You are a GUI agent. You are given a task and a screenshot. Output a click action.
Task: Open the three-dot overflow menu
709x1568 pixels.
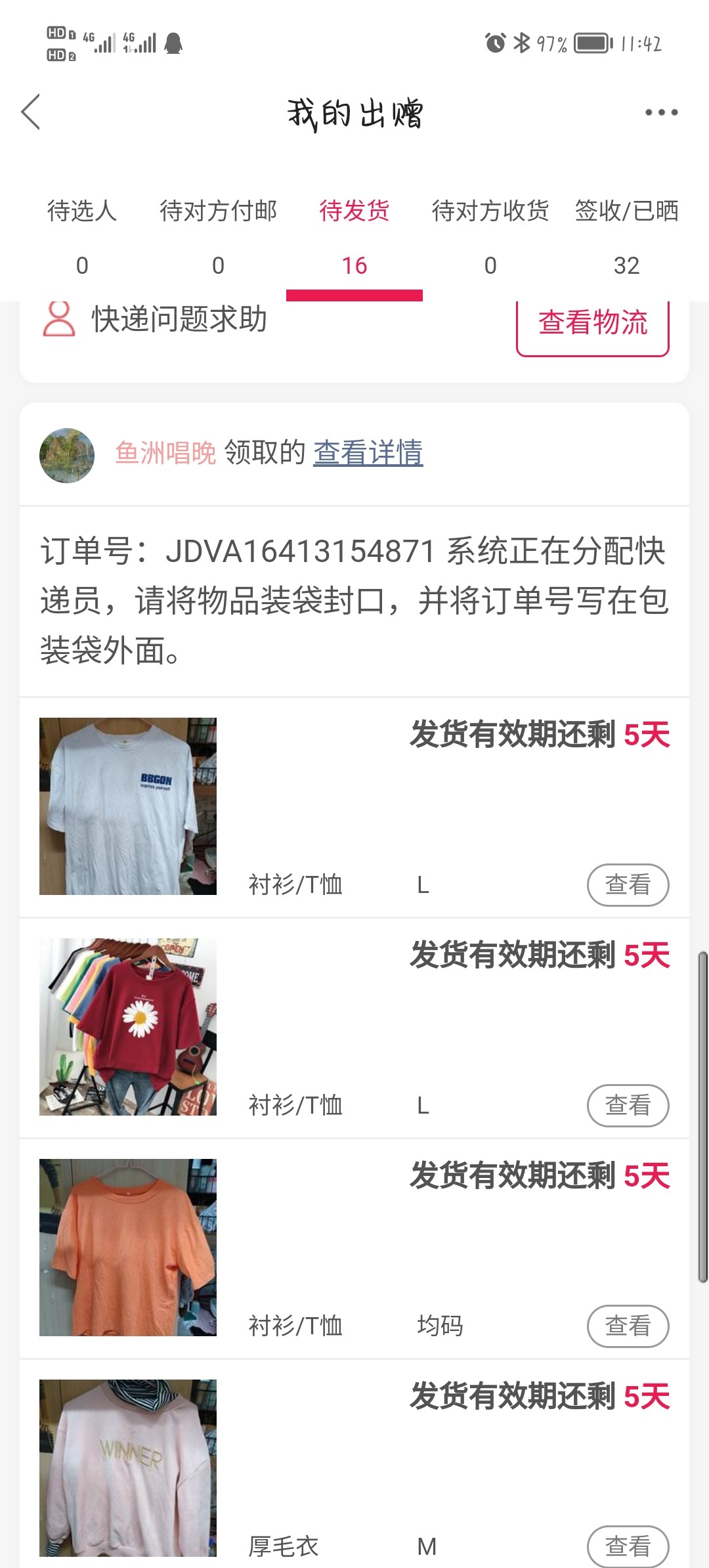pos(660,113)
